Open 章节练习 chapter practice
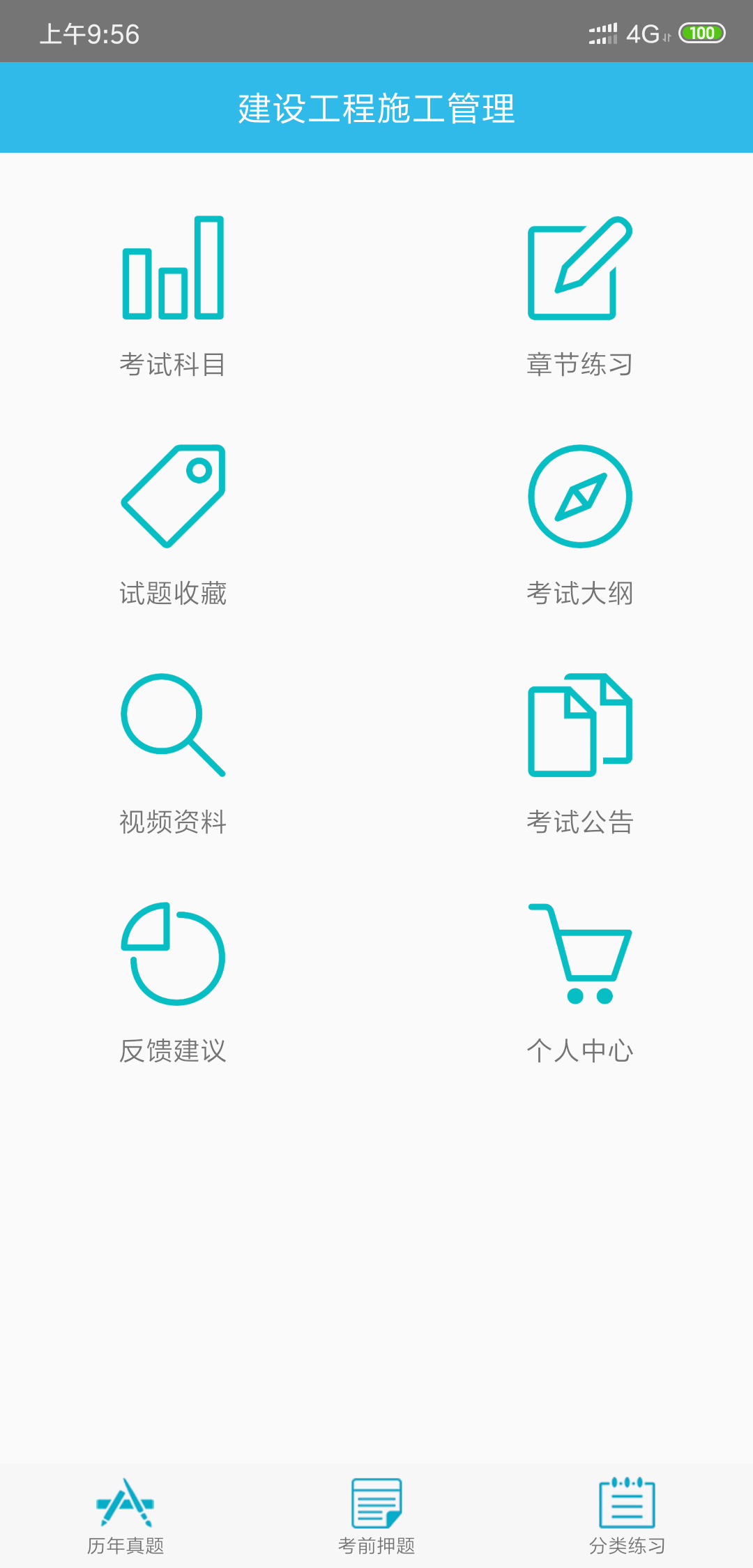This screenshot has height=1568, width=753. (x=580, y=296)
